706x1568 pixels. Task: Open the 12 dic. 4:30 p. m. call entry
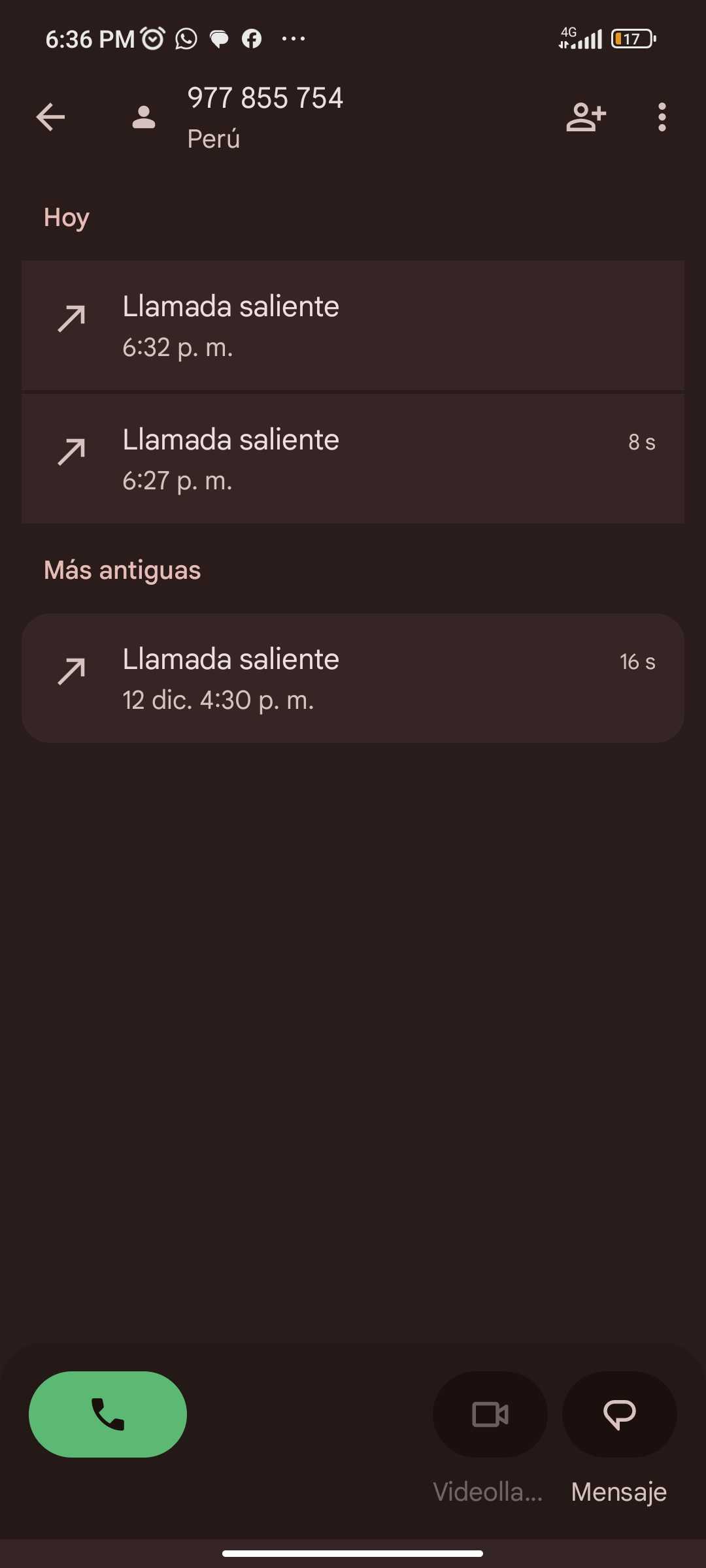(x=353, y=678)
